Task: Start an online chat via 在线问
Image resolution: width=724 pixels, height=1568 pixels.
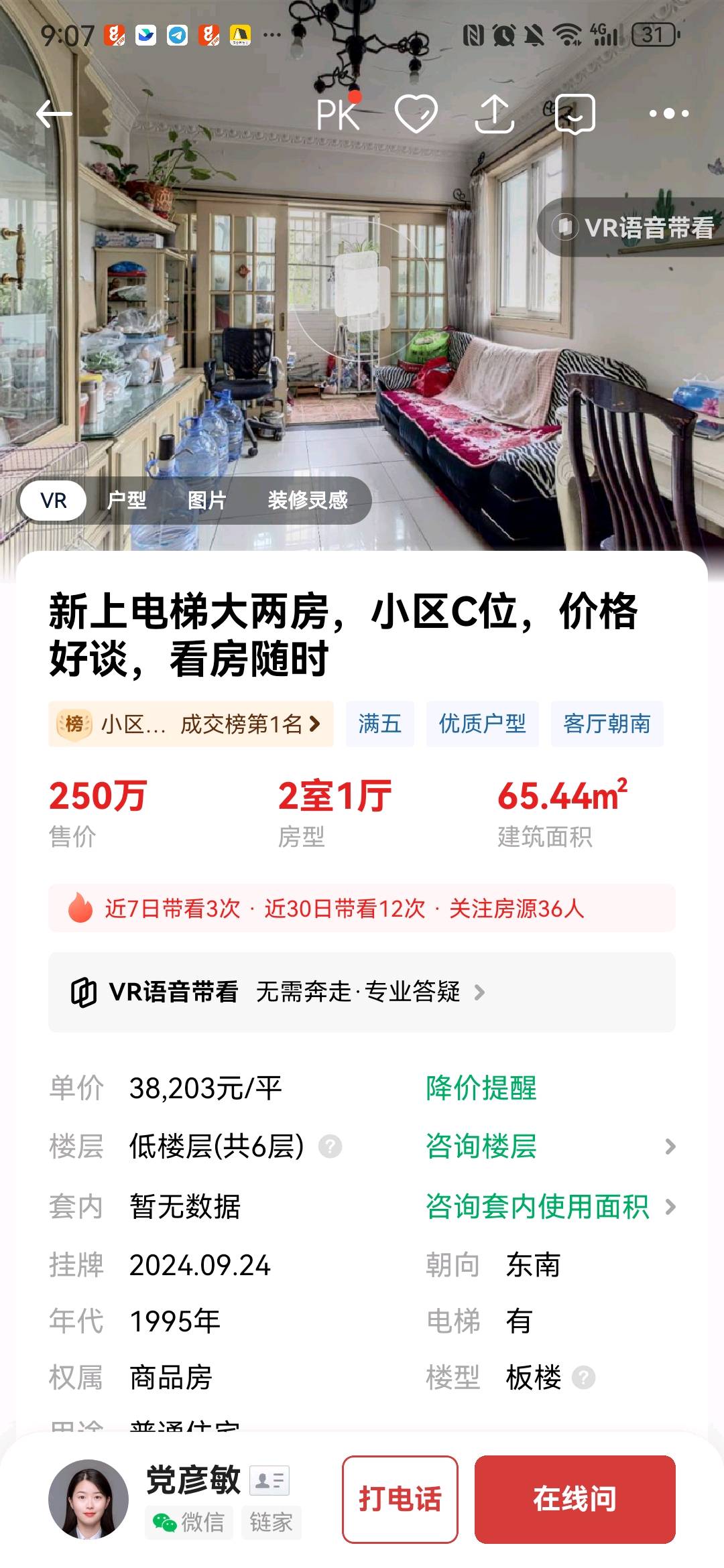Action: point(575,1499)
